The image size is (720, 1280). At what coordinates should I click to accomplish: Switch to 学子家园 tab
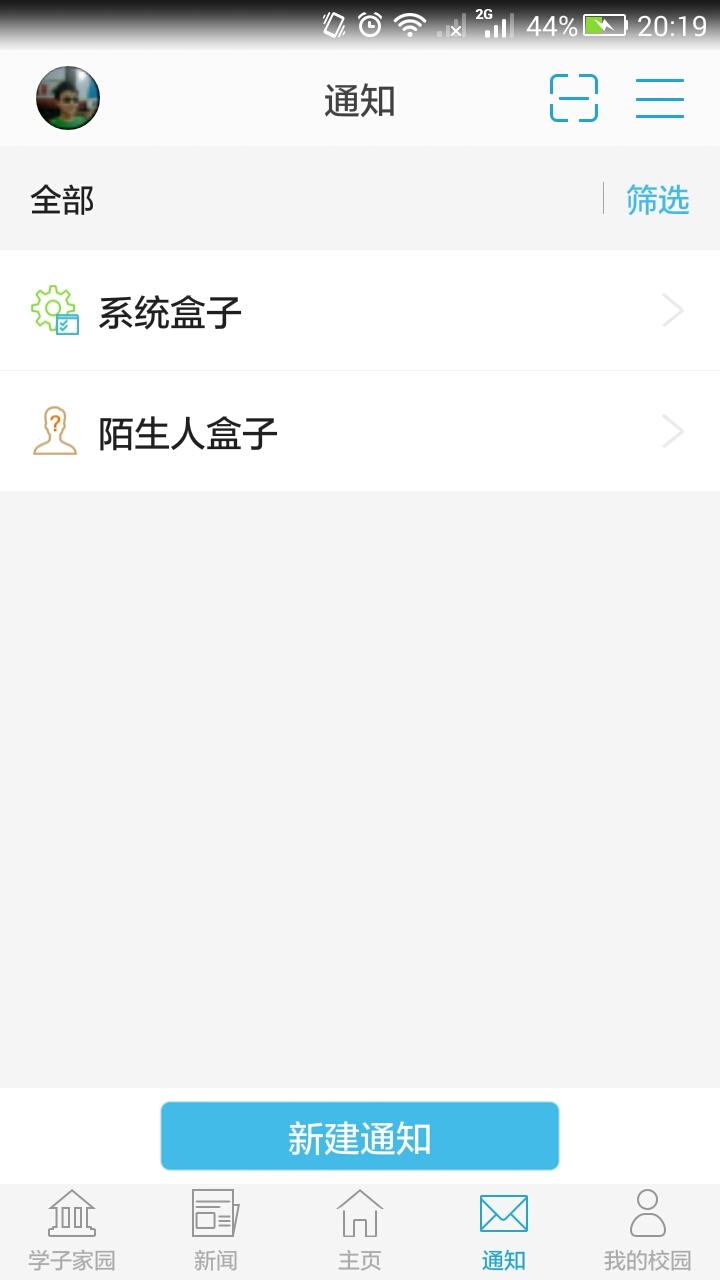tap(72, 1230)
